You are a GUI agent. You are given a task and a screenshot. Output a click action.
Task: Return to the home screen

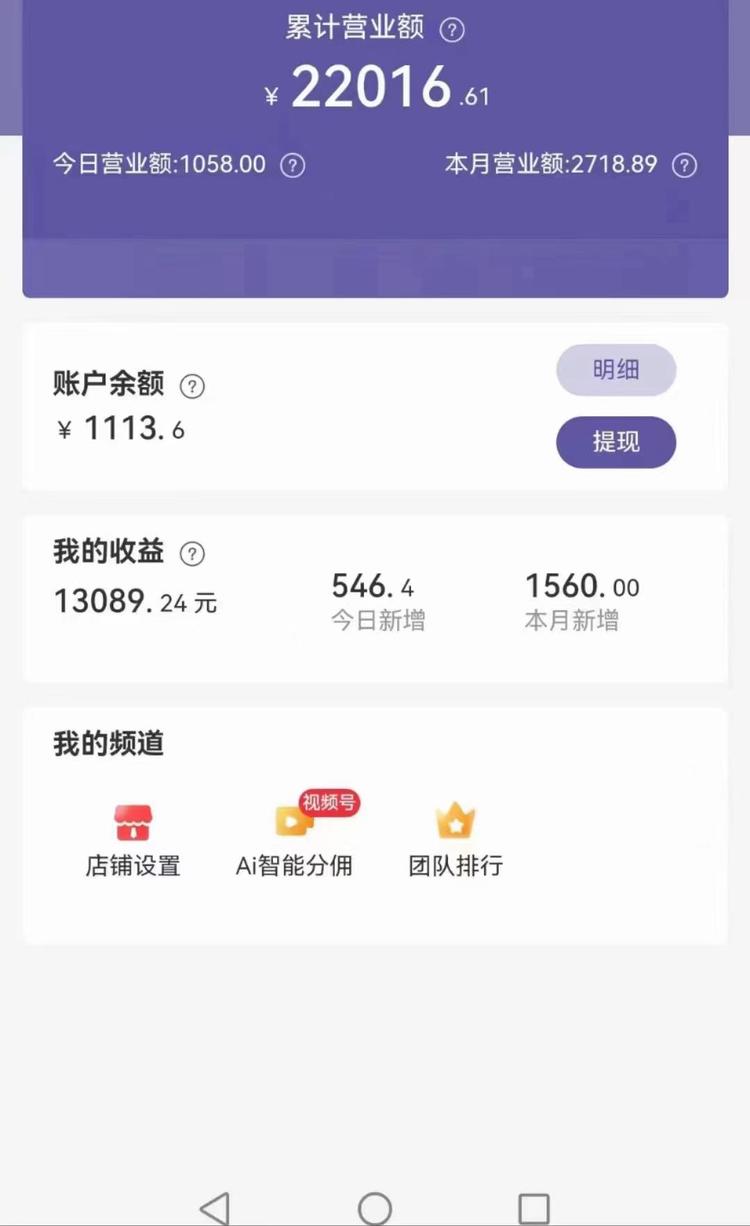pos(375,1208)
